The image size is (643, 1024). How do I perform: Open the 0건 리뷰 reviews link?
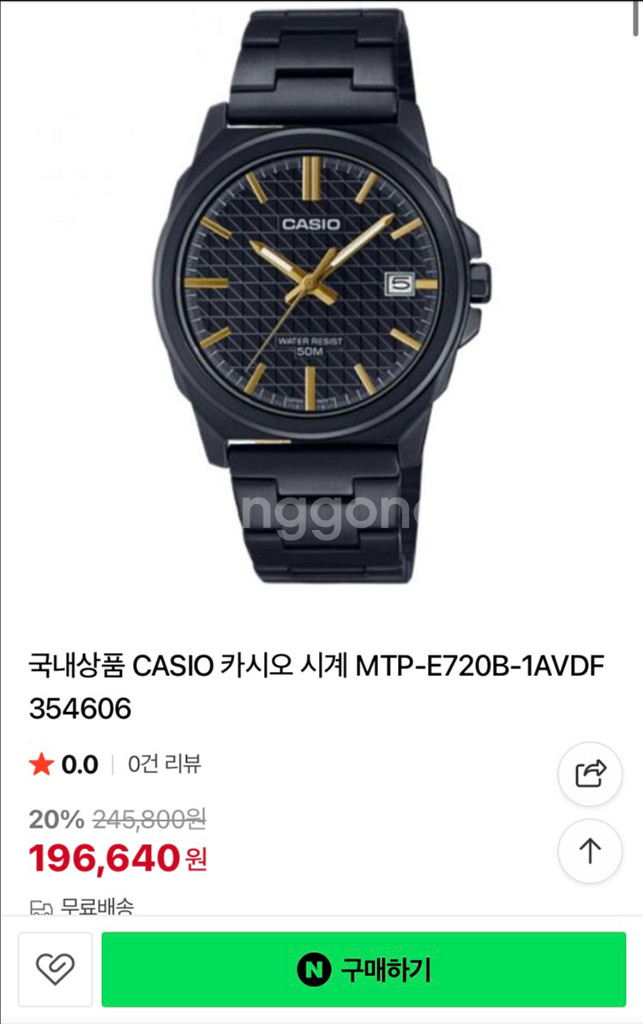click(x=165, y=765)
